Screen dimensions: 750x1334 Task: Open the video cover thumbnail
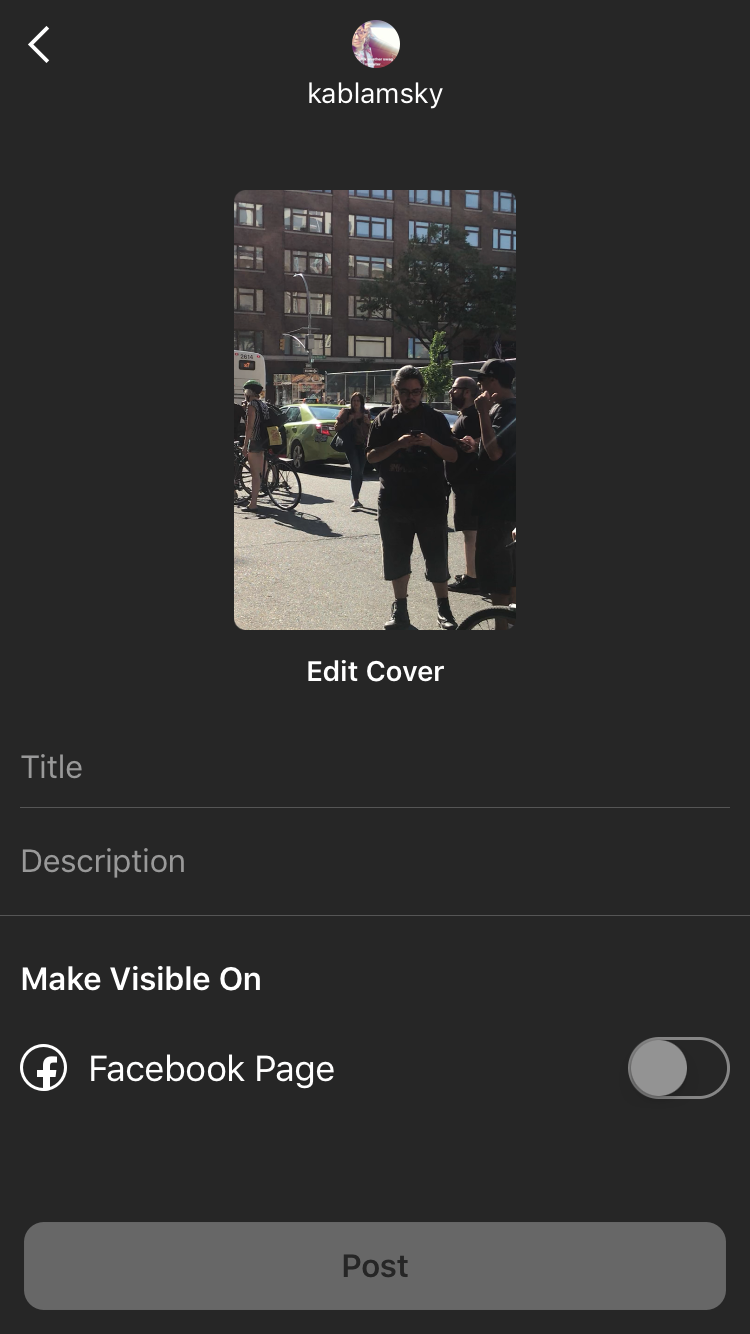click(x=375, y=410)
